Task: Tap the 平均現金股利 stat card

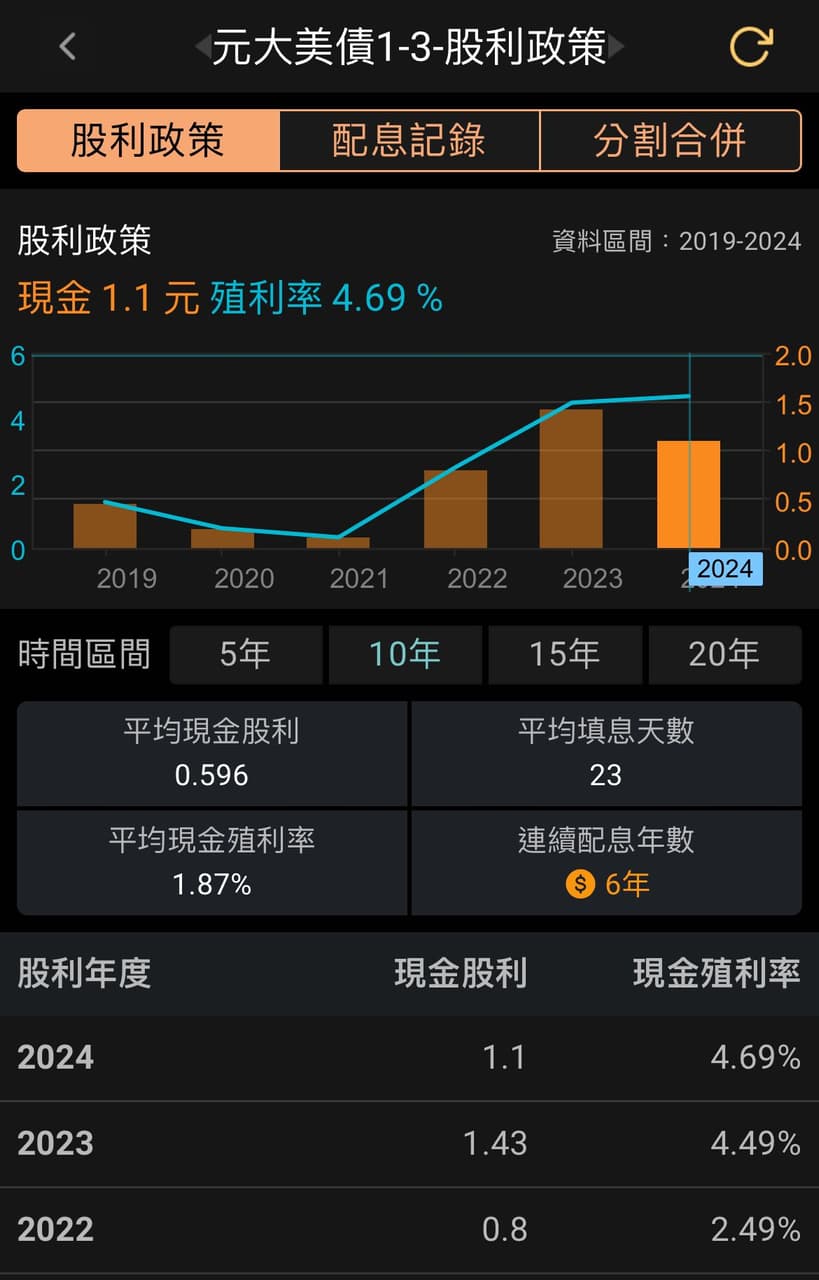Action: [x=211, y=753]
